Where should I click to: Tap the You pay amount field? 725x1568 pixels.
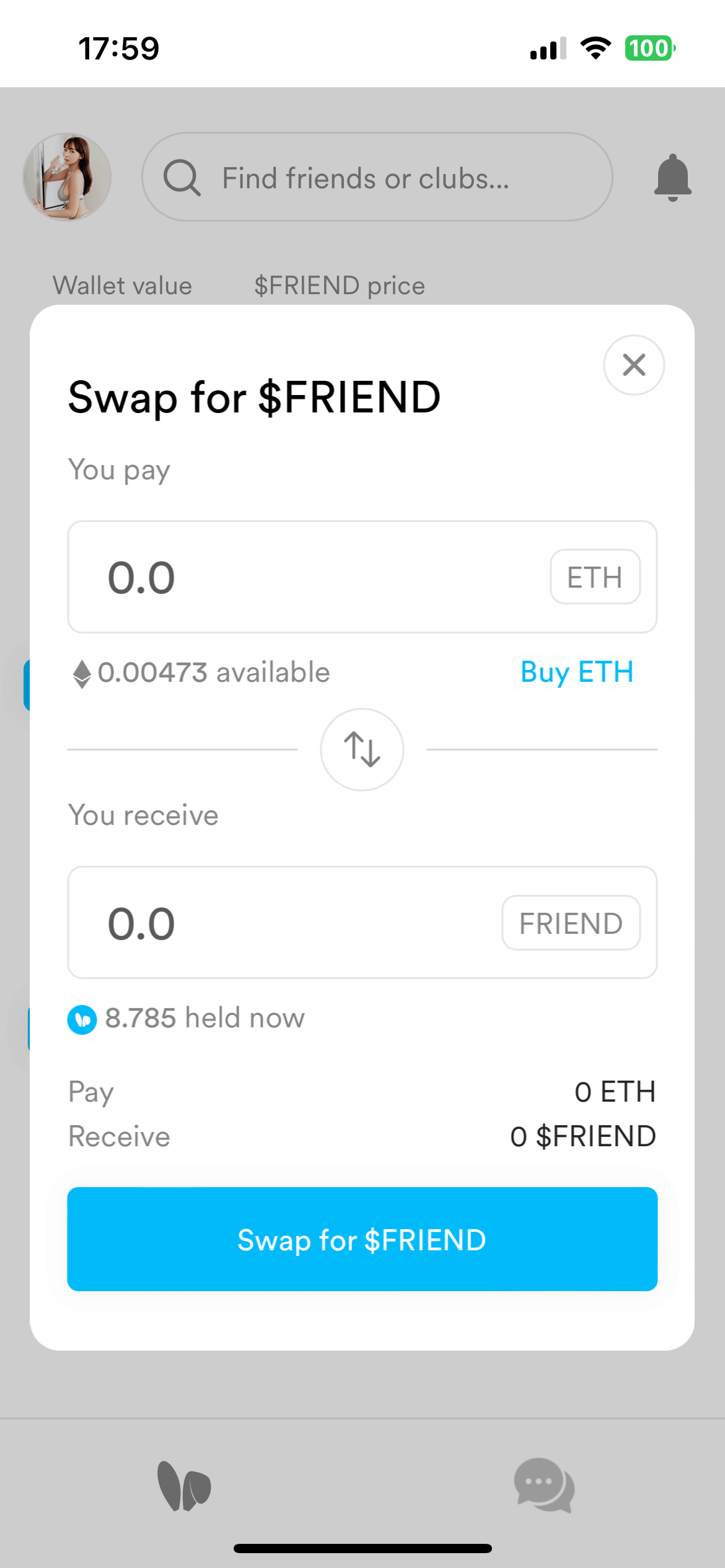coord(362,577)
